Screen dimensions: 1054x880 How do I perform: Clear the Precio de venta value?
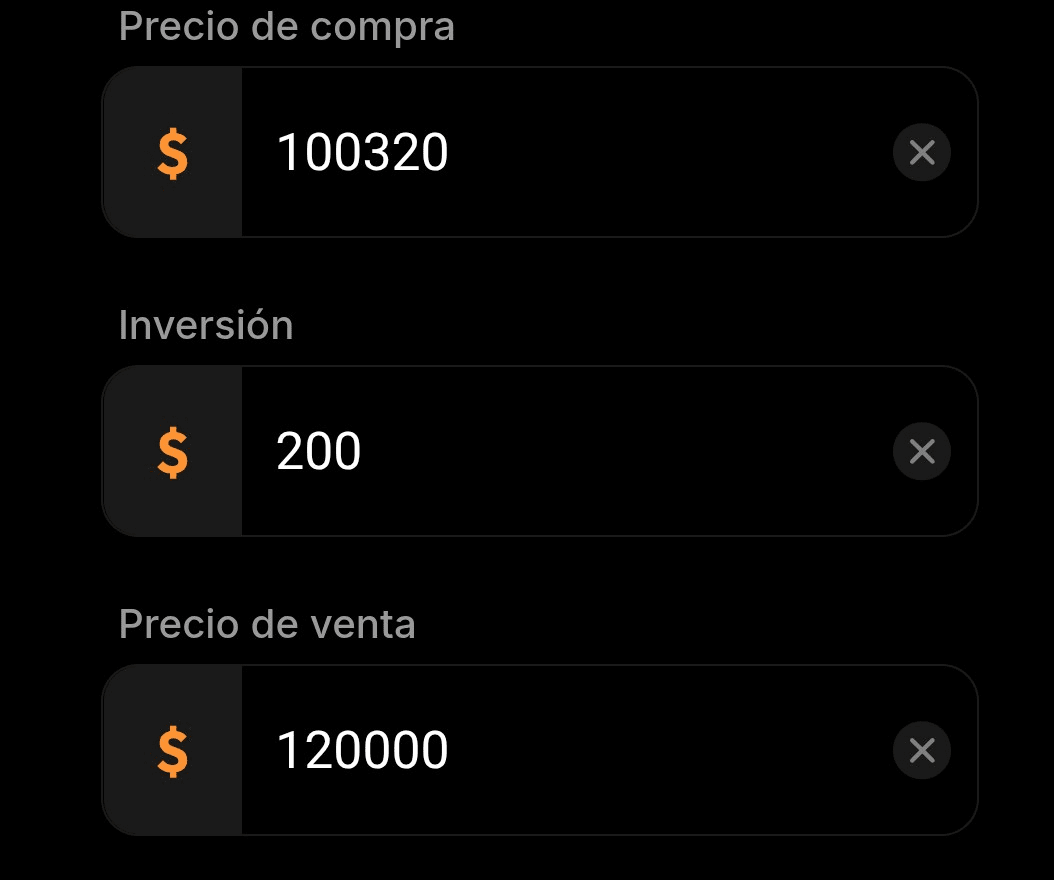pos(921,751)
